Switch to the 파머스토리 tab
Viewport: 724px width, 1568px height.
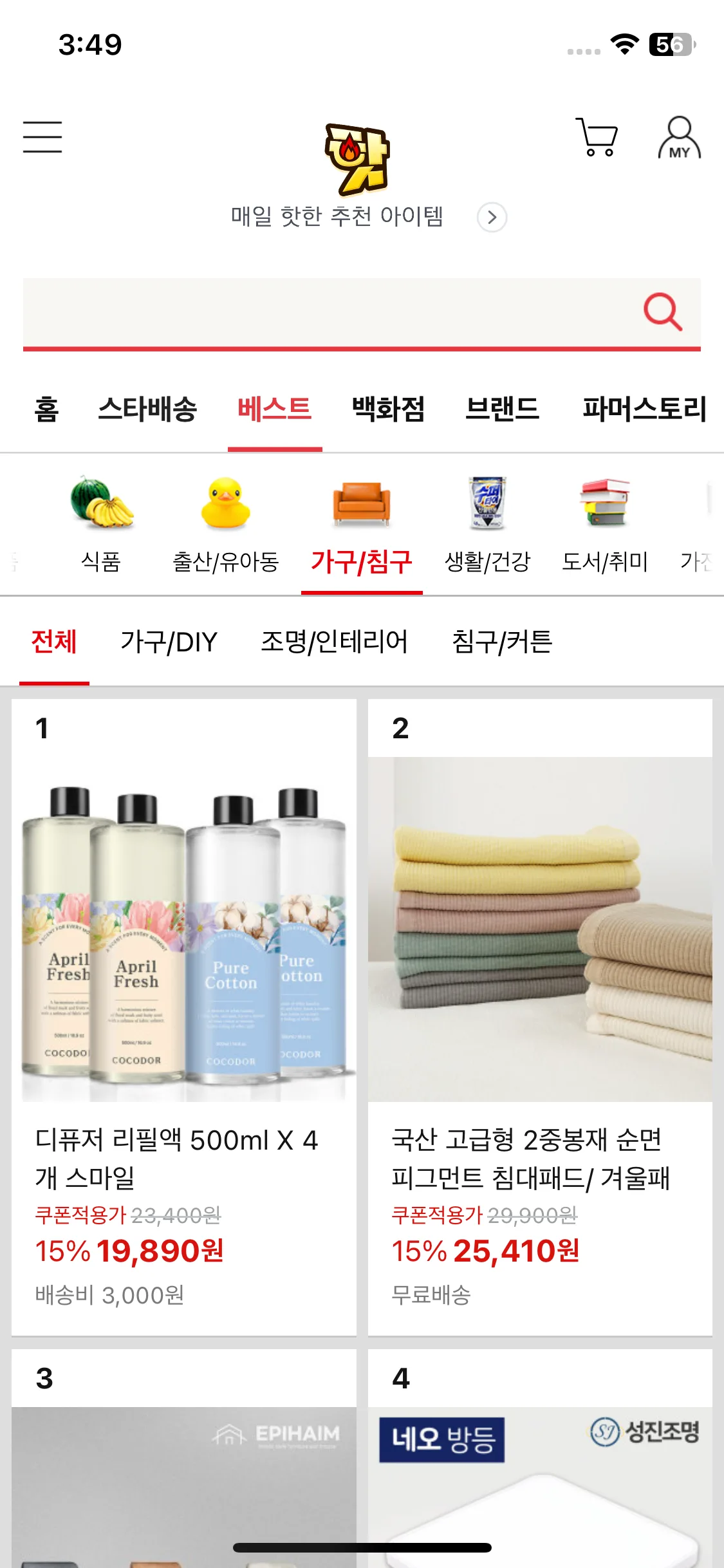click(644, 409)
